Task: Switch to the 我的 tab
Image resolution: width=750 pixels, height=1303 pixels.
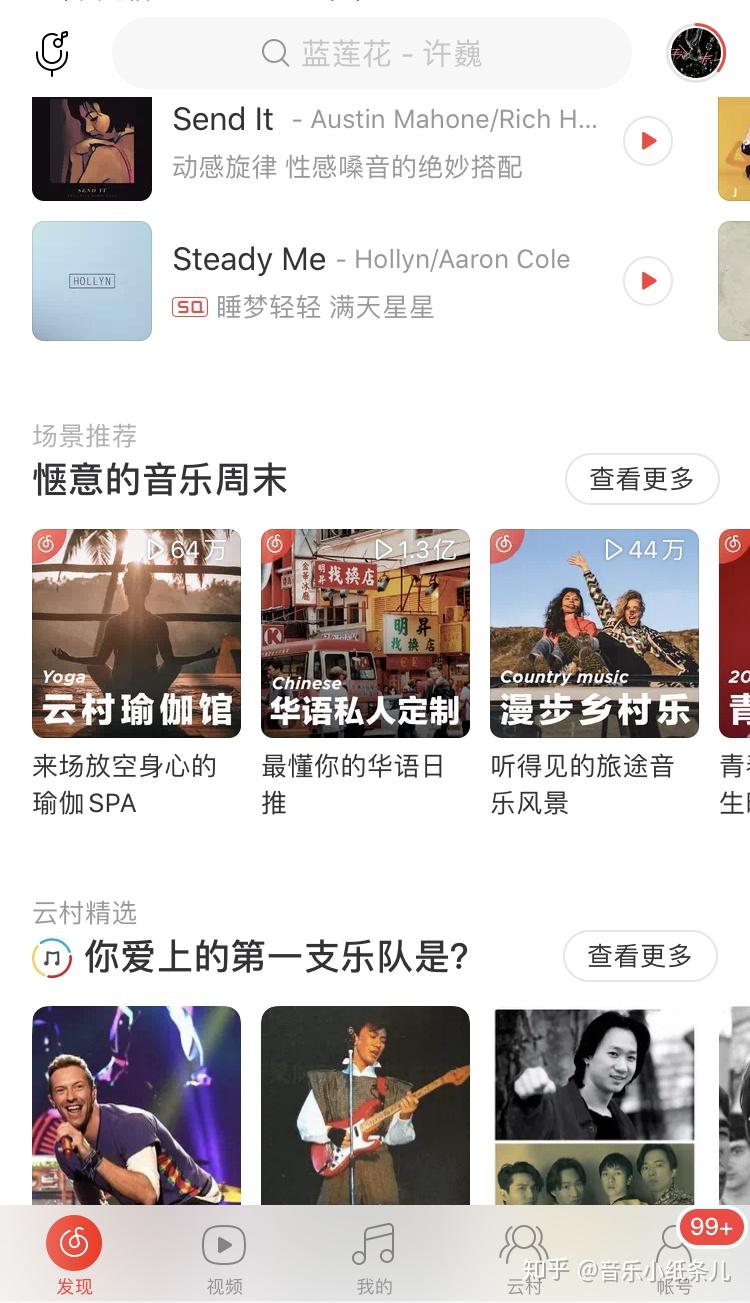Action: (x=374, y=1257)
